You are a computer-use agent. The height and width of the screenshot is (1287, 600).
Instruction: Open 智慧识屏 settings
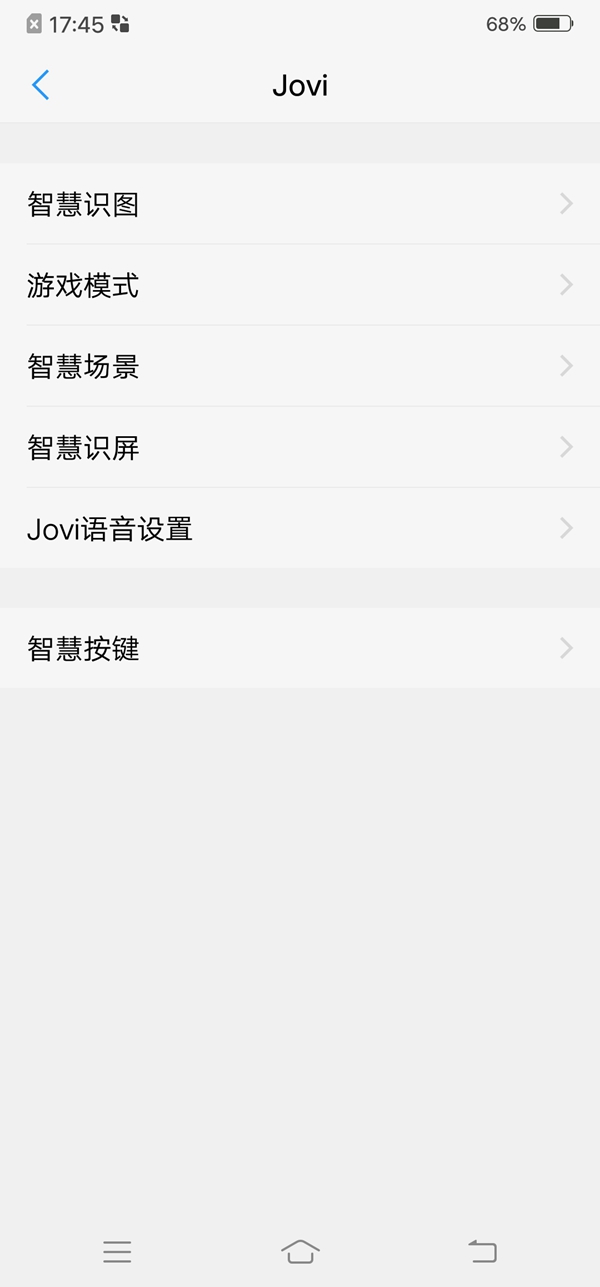point(300,447)
